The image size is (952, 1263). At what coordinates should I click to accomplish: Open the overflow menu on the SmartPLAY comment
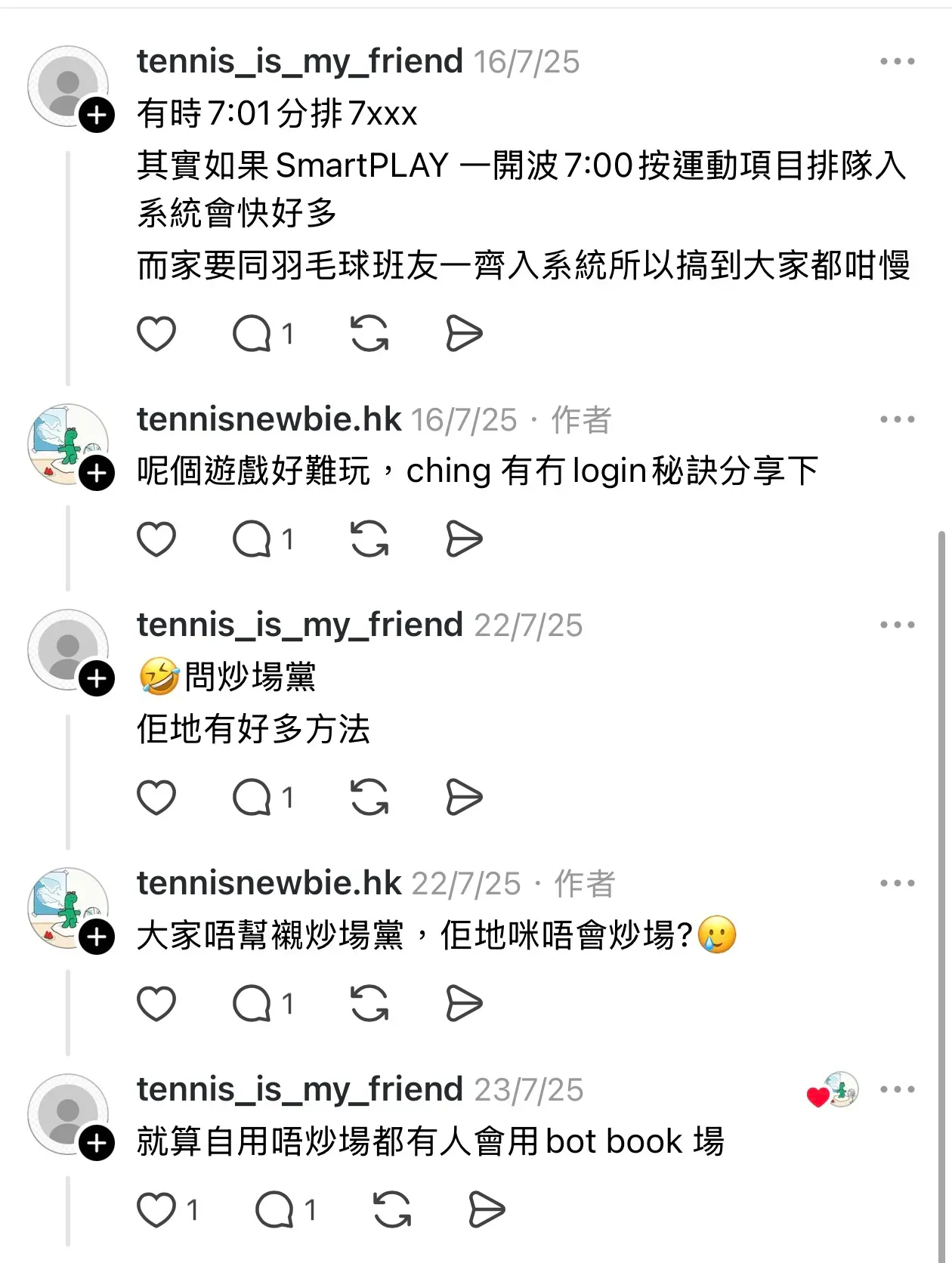click(897, 62)
